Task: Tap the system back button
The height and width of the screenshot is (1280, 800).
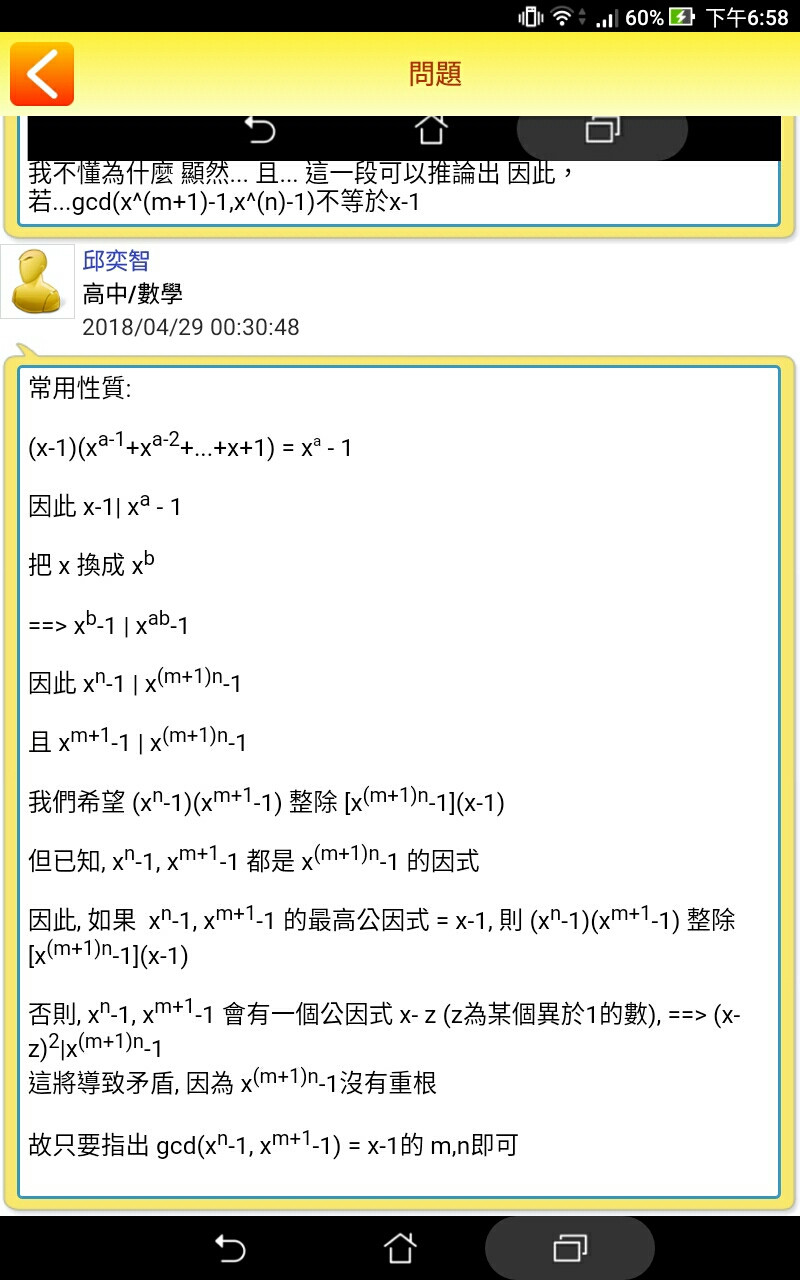Action: 230,1248
